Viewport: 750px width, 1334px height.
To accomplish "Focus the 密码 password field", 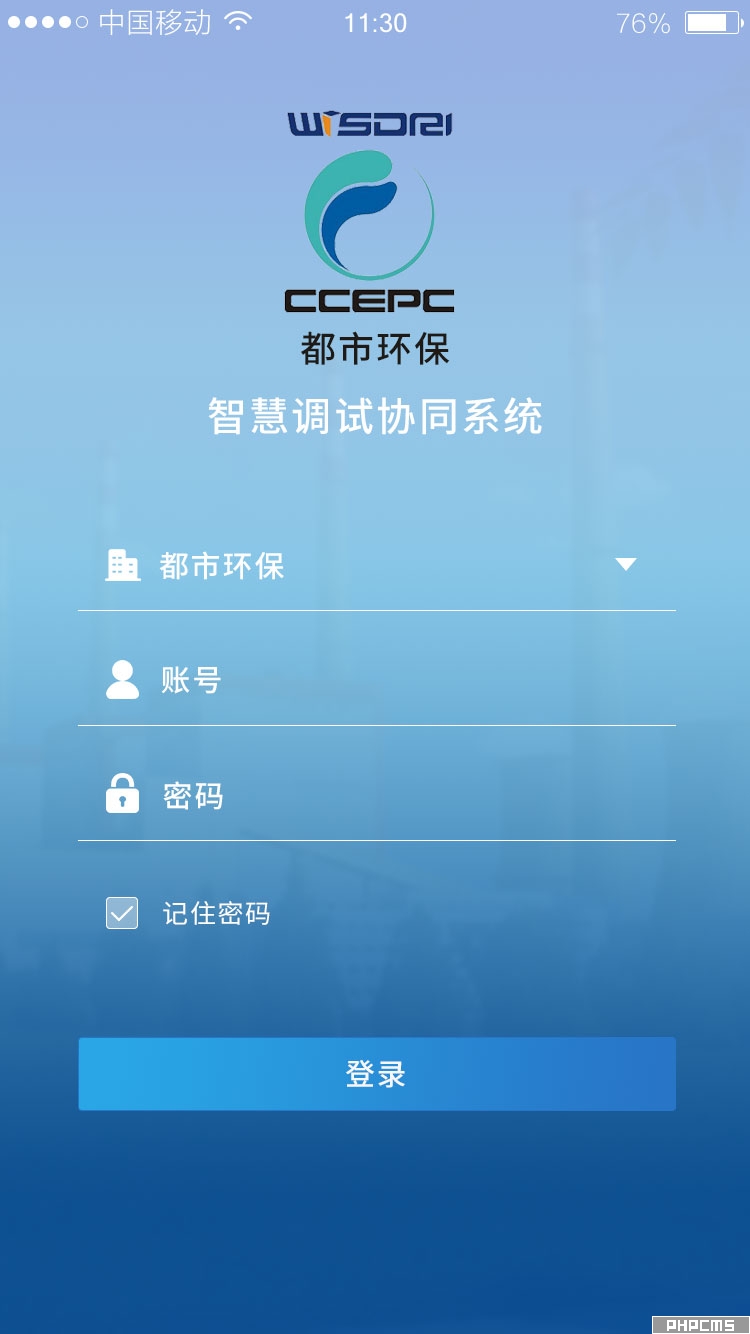I will click(400, 797).
